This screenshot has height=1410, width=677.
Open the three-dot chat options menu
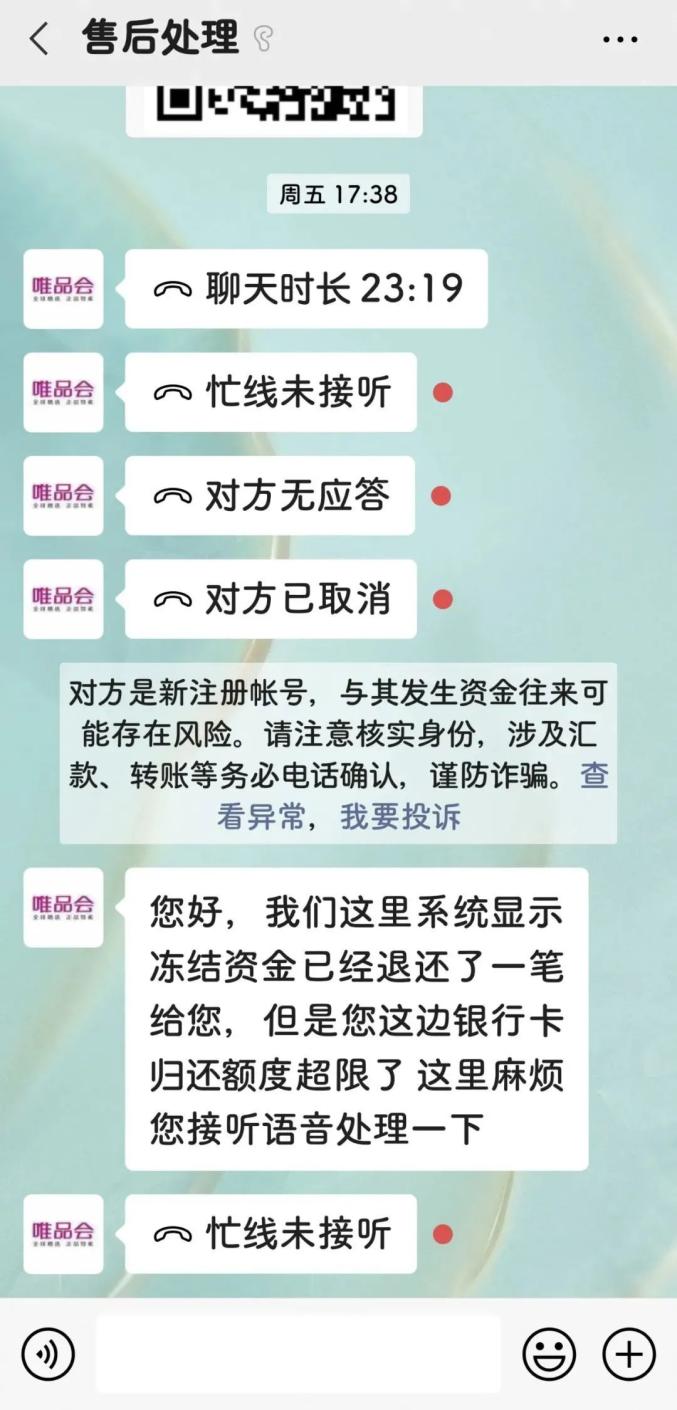(620, 40)
